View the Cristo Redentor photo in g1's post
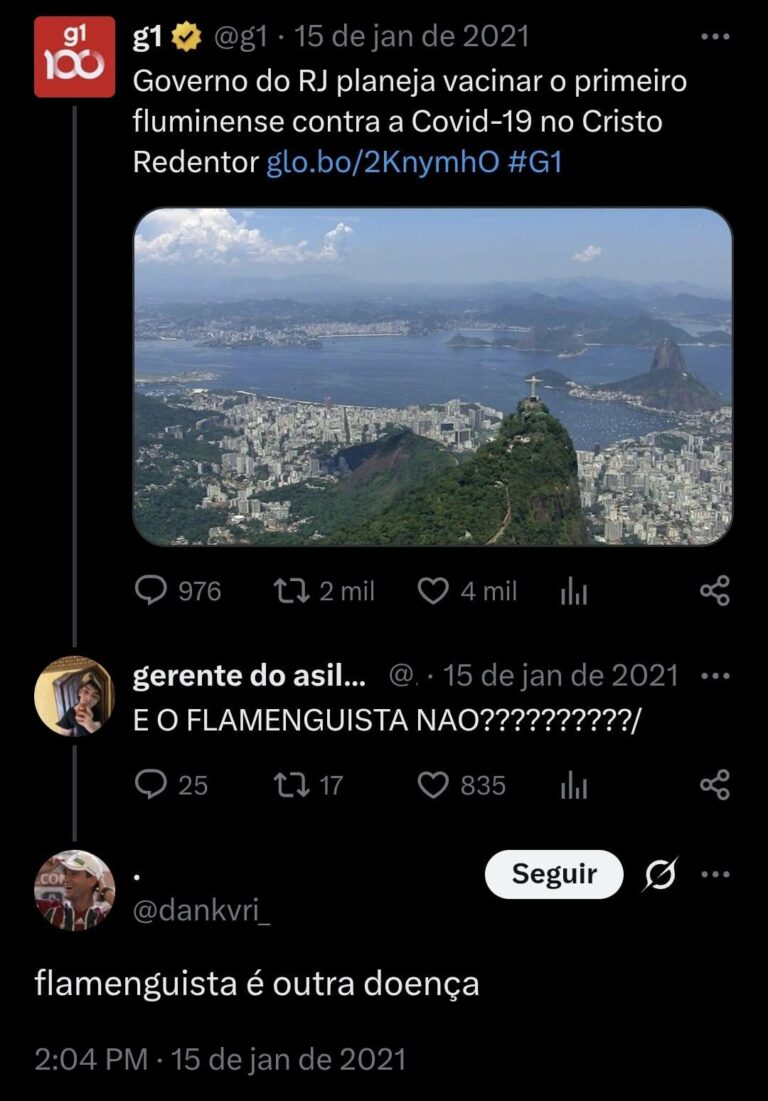768x1101 pixels. [x=432, y=376]
